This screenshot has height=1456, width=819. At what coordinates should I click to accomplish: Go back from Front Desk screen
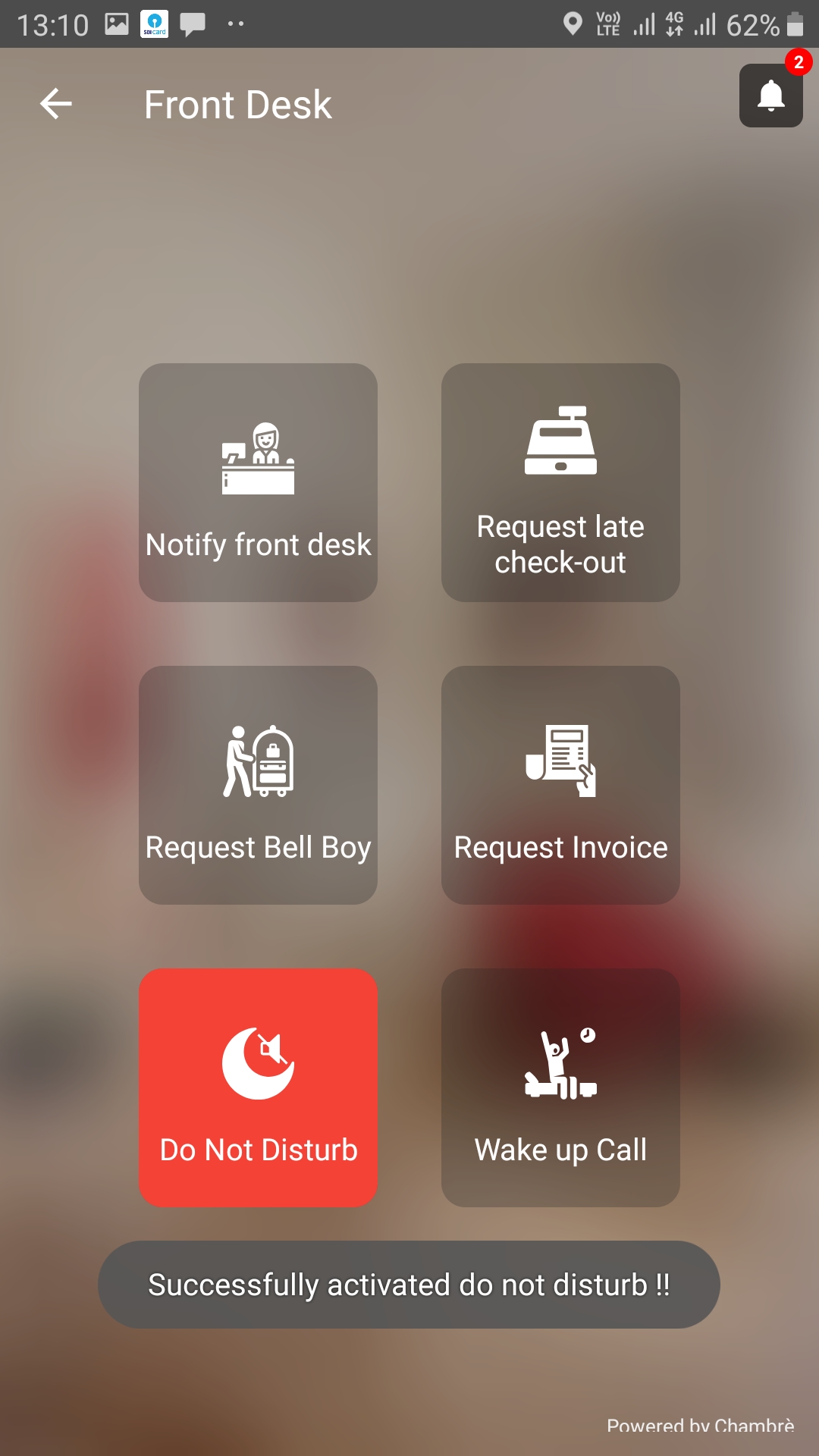56,104
